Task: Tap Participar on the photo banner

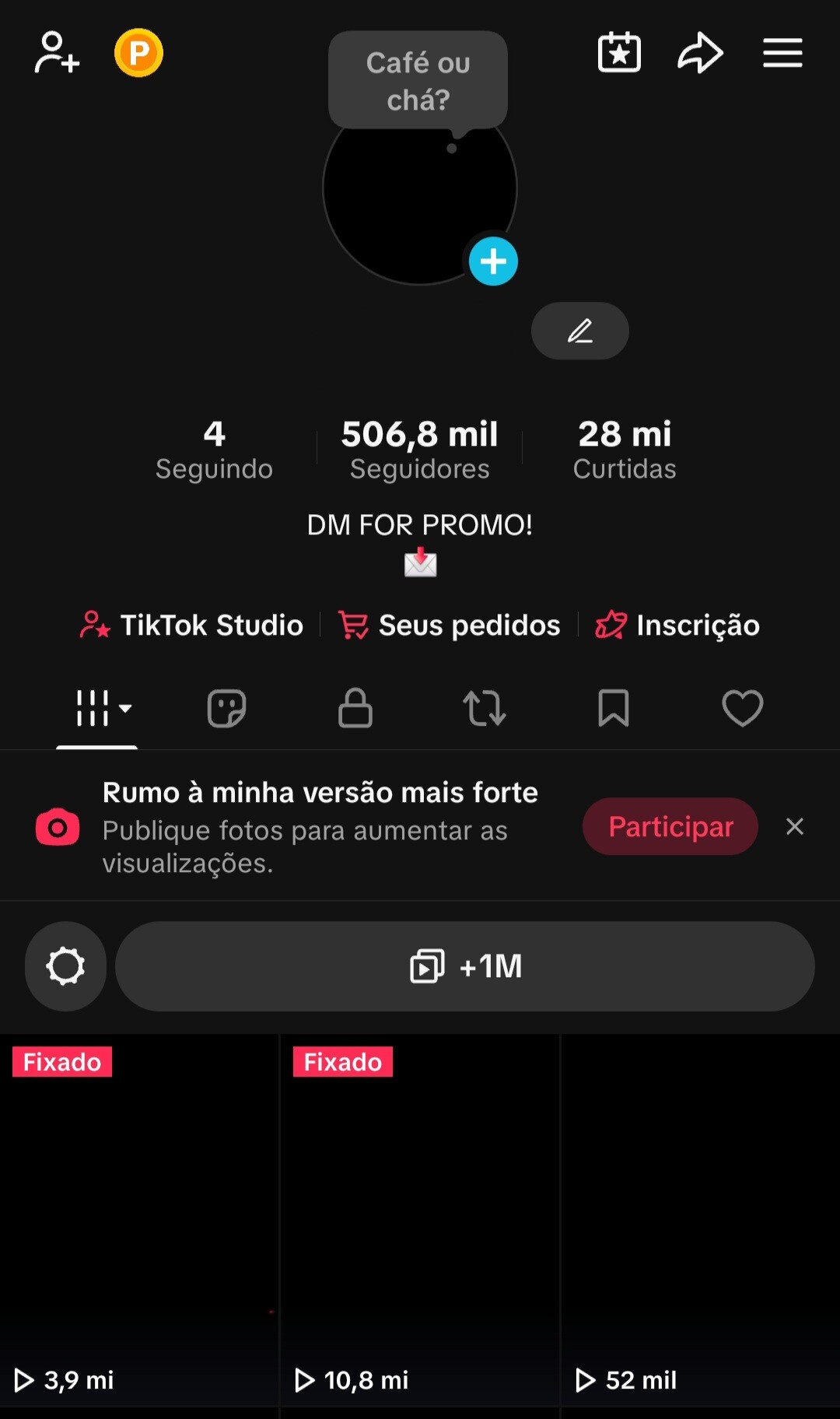Action: coord(670,826)
